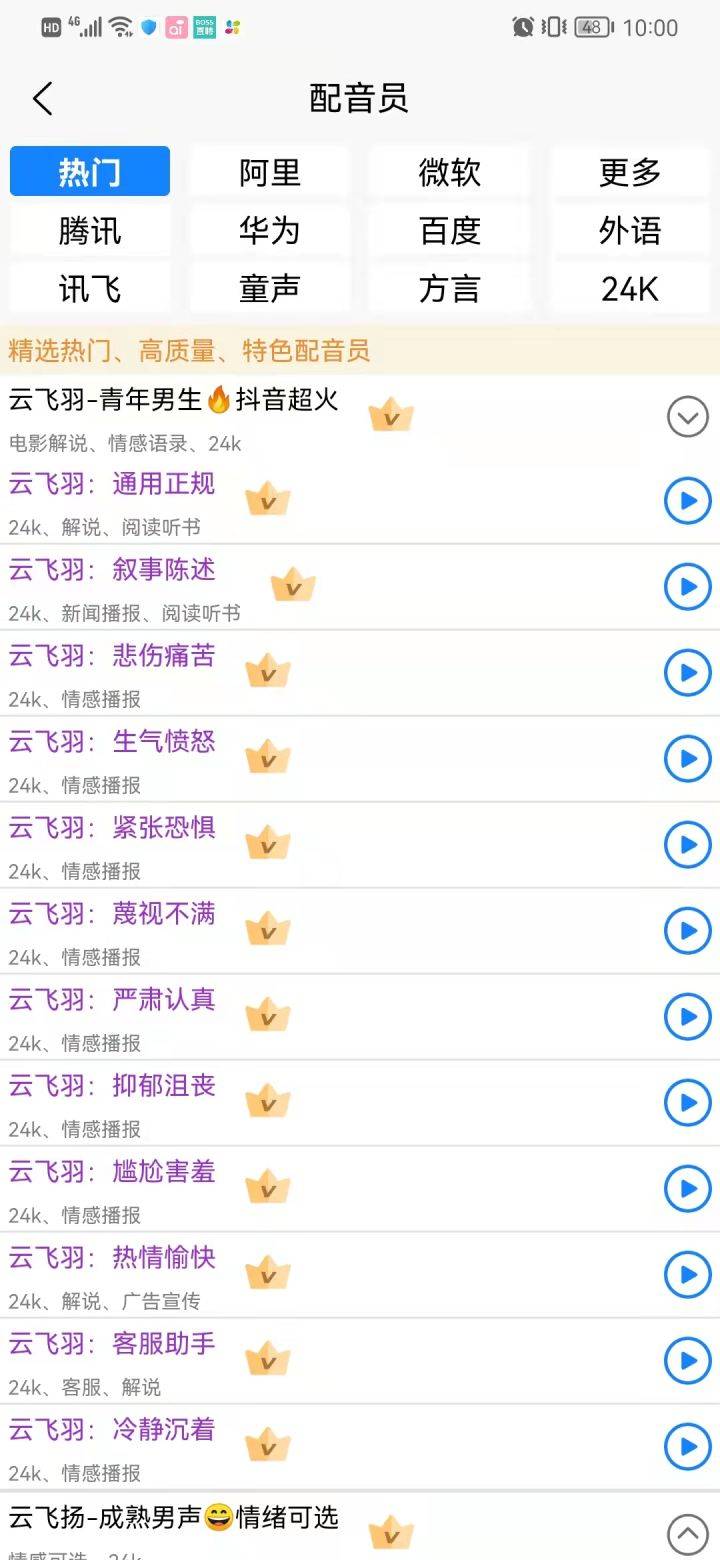Play sample of 云飞羽：冷静沉着

[x=687, y=1447]
